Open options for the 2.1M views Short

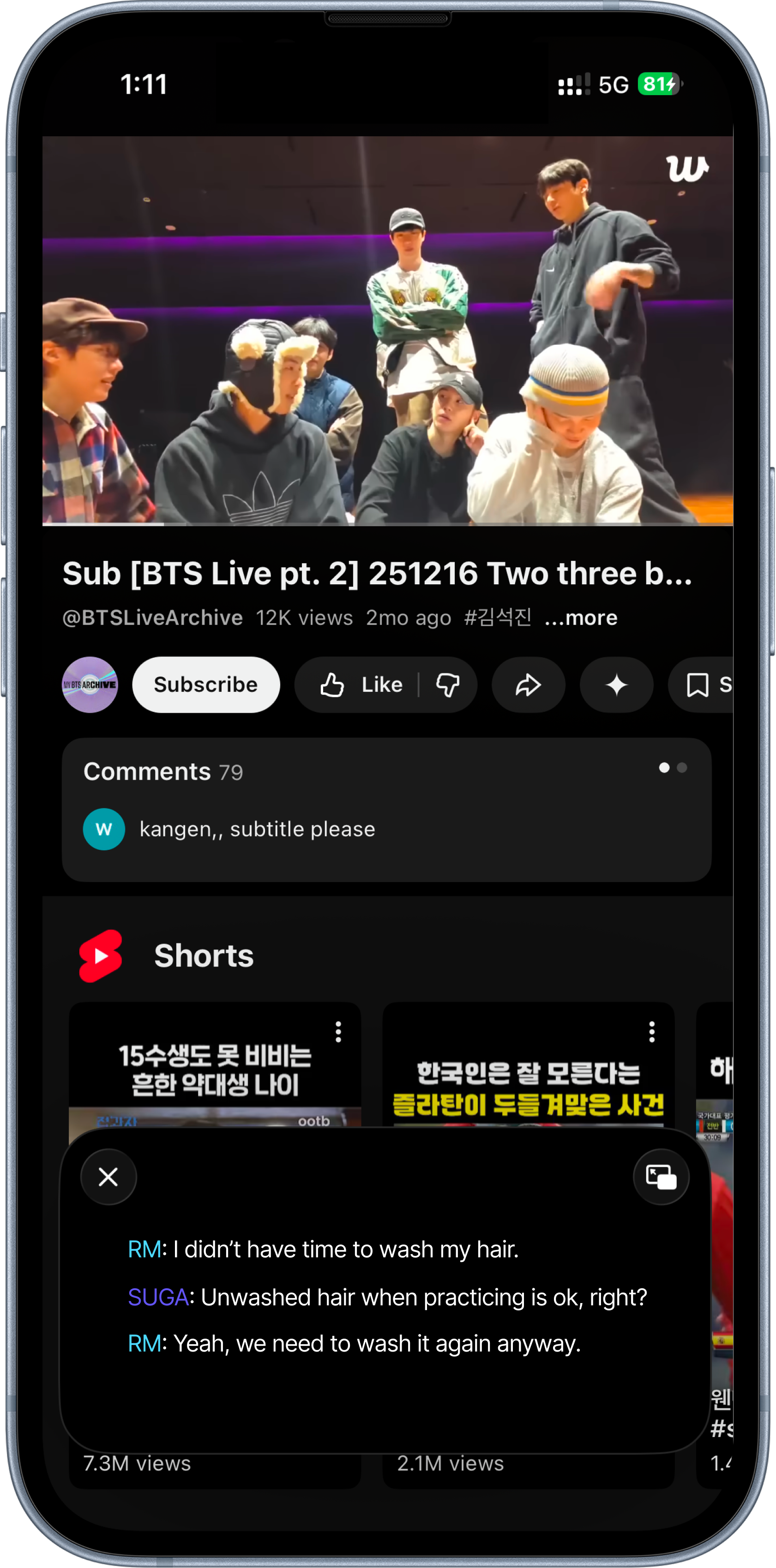pos(652,1032)
